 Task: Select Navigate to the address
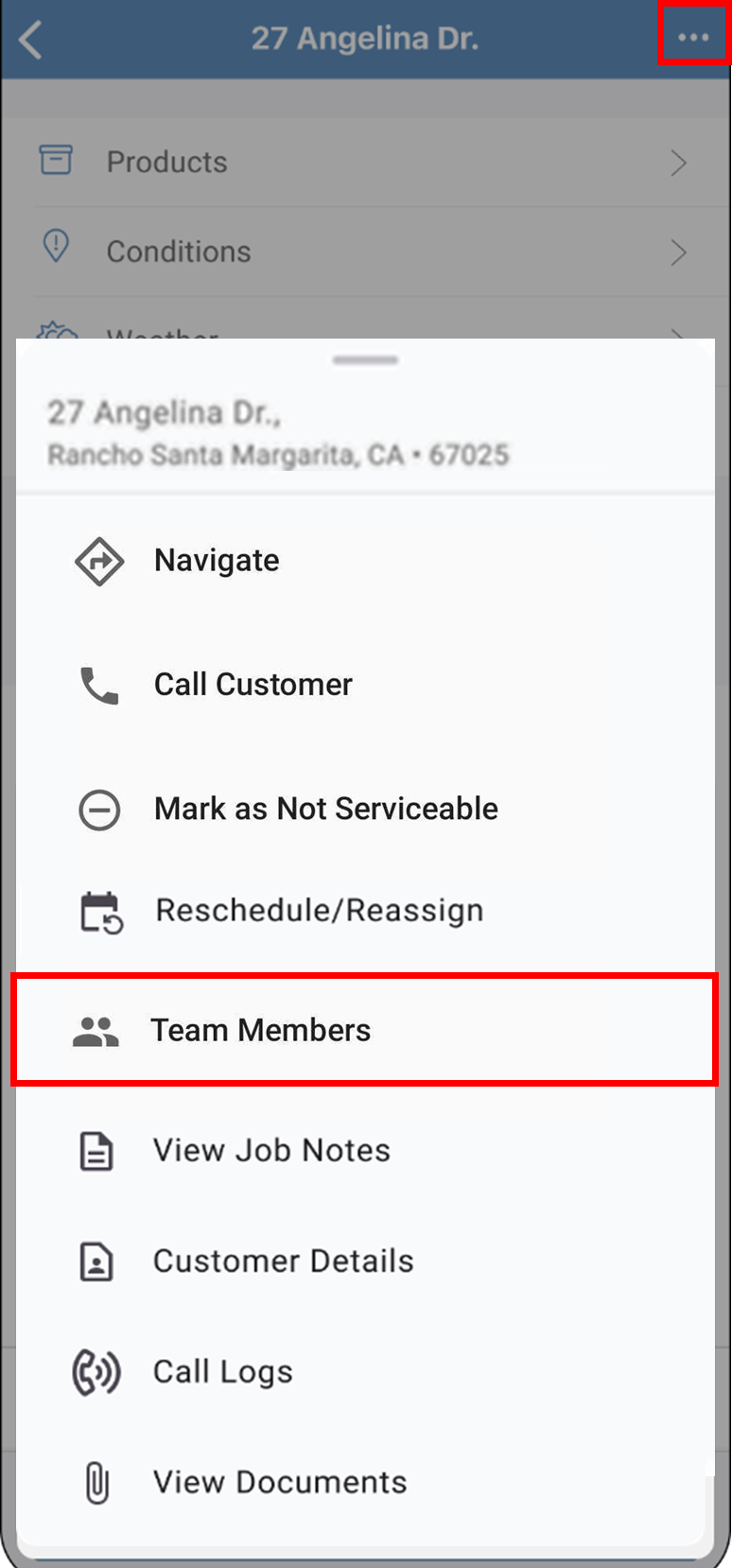pos(217,561)
